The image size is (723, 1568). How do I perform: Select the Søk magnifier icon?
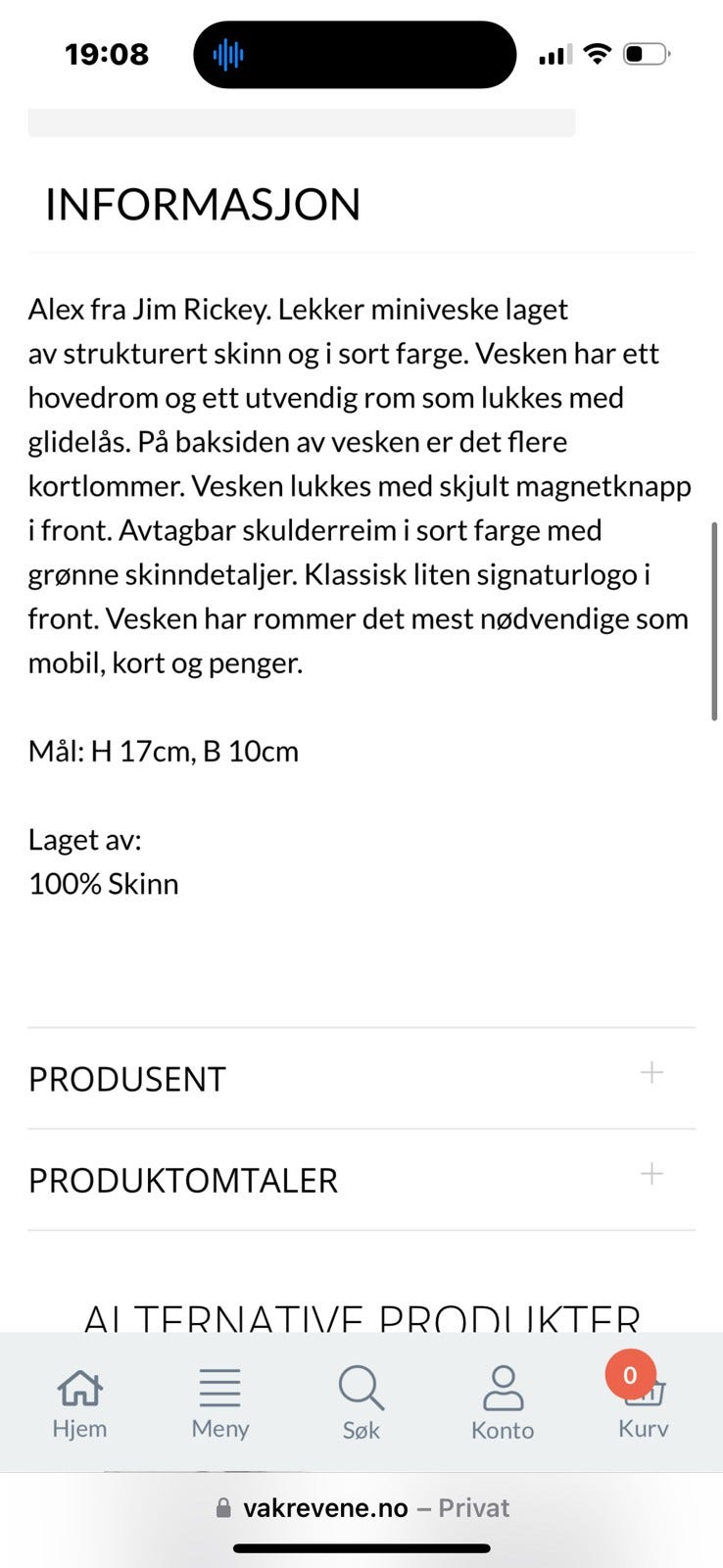pyautogui.click(x=361, y=1386)
